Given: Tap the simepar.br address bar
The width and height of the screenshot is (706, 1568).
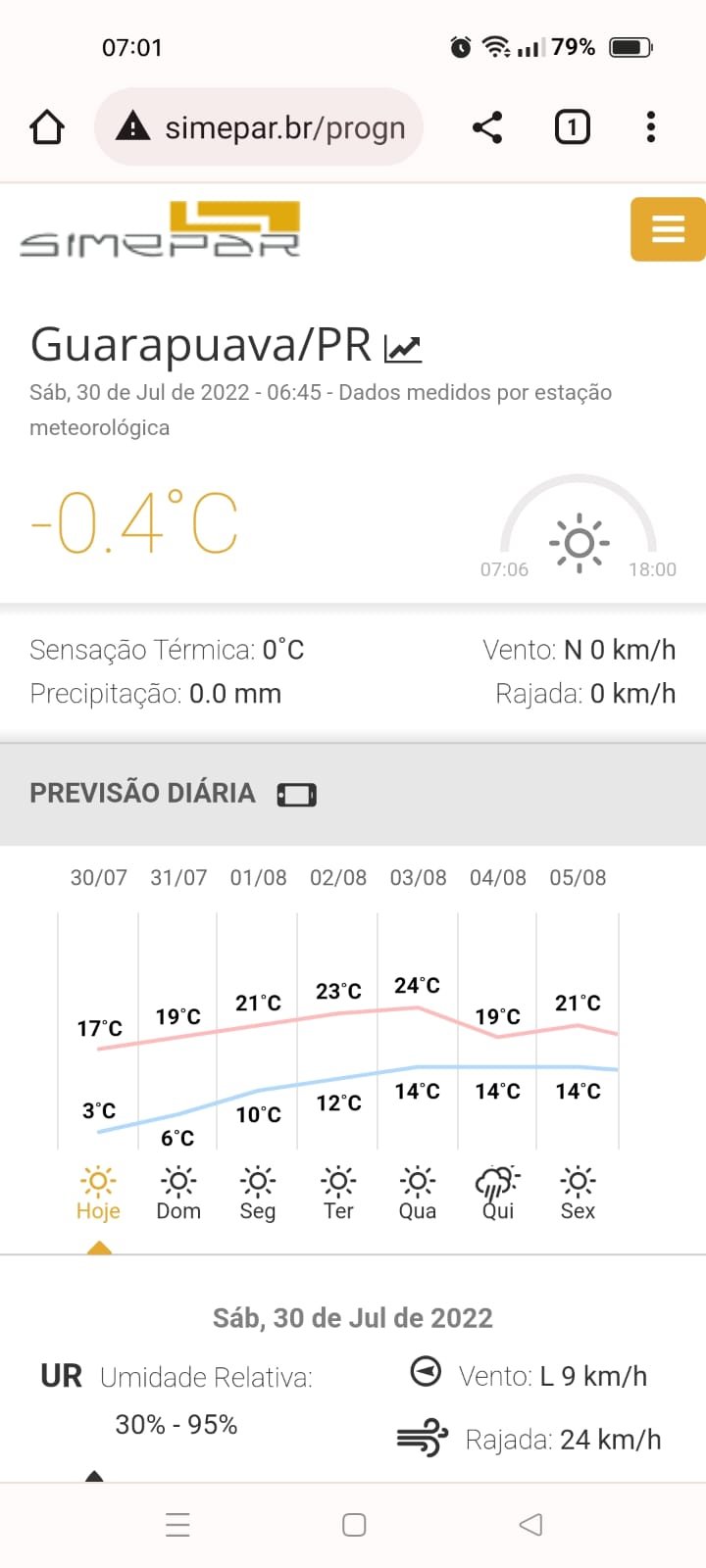Looking at the screenshot, I should point(259,127).
